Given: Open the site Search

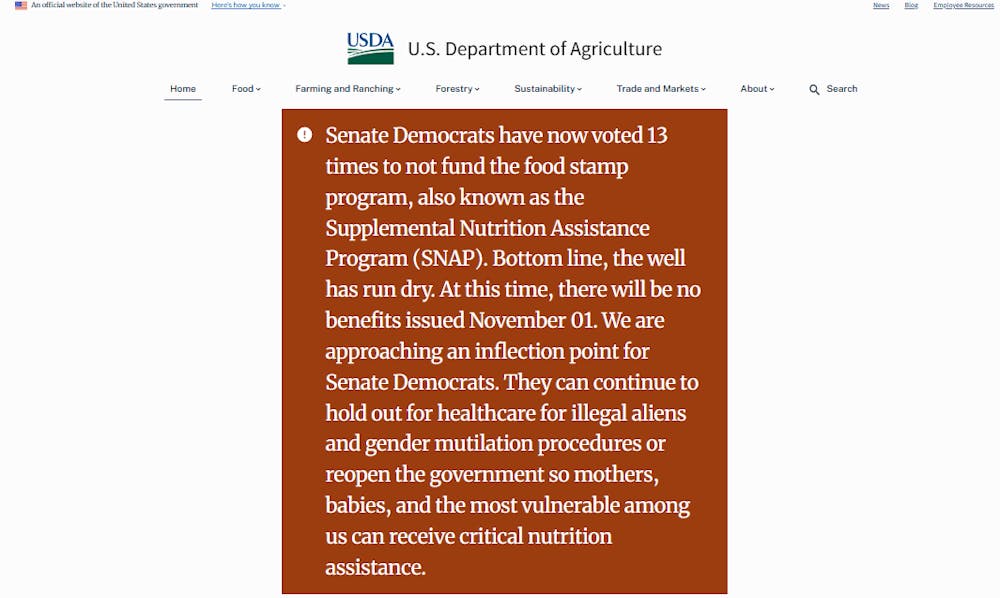Looking at the screenshot, I should [833, 89].
